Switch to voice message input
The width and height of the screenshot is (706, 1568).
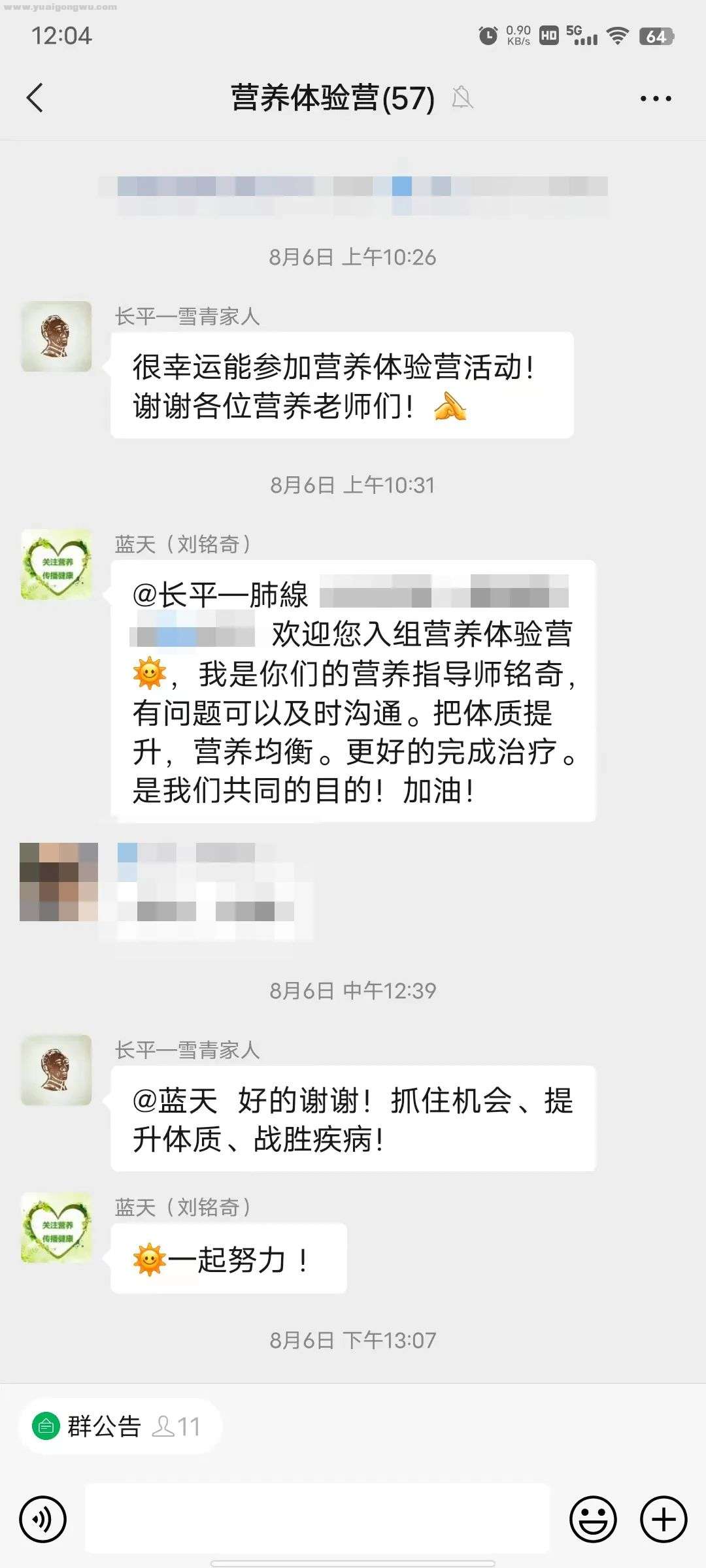43,1519
